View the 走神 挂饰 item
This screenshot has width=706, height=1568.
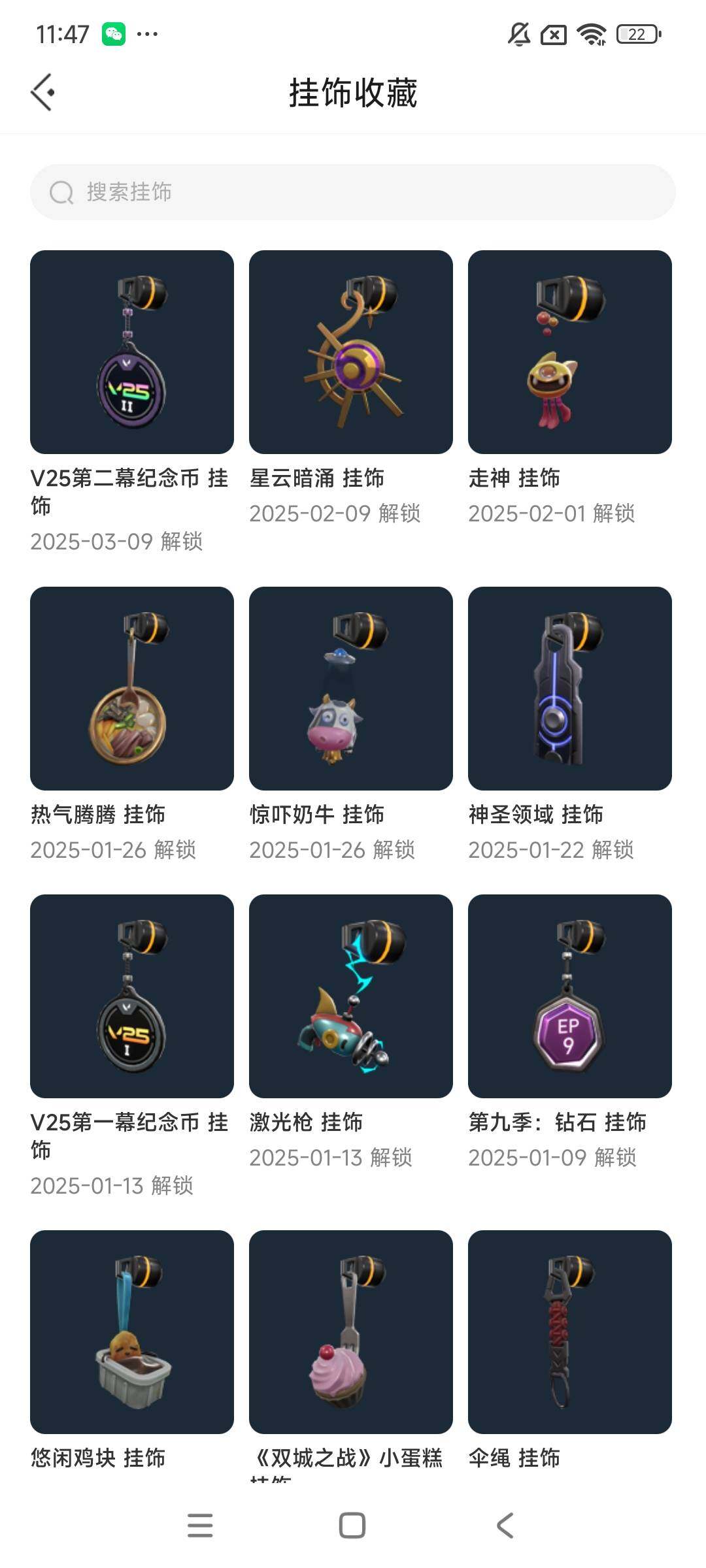[570, 352]
